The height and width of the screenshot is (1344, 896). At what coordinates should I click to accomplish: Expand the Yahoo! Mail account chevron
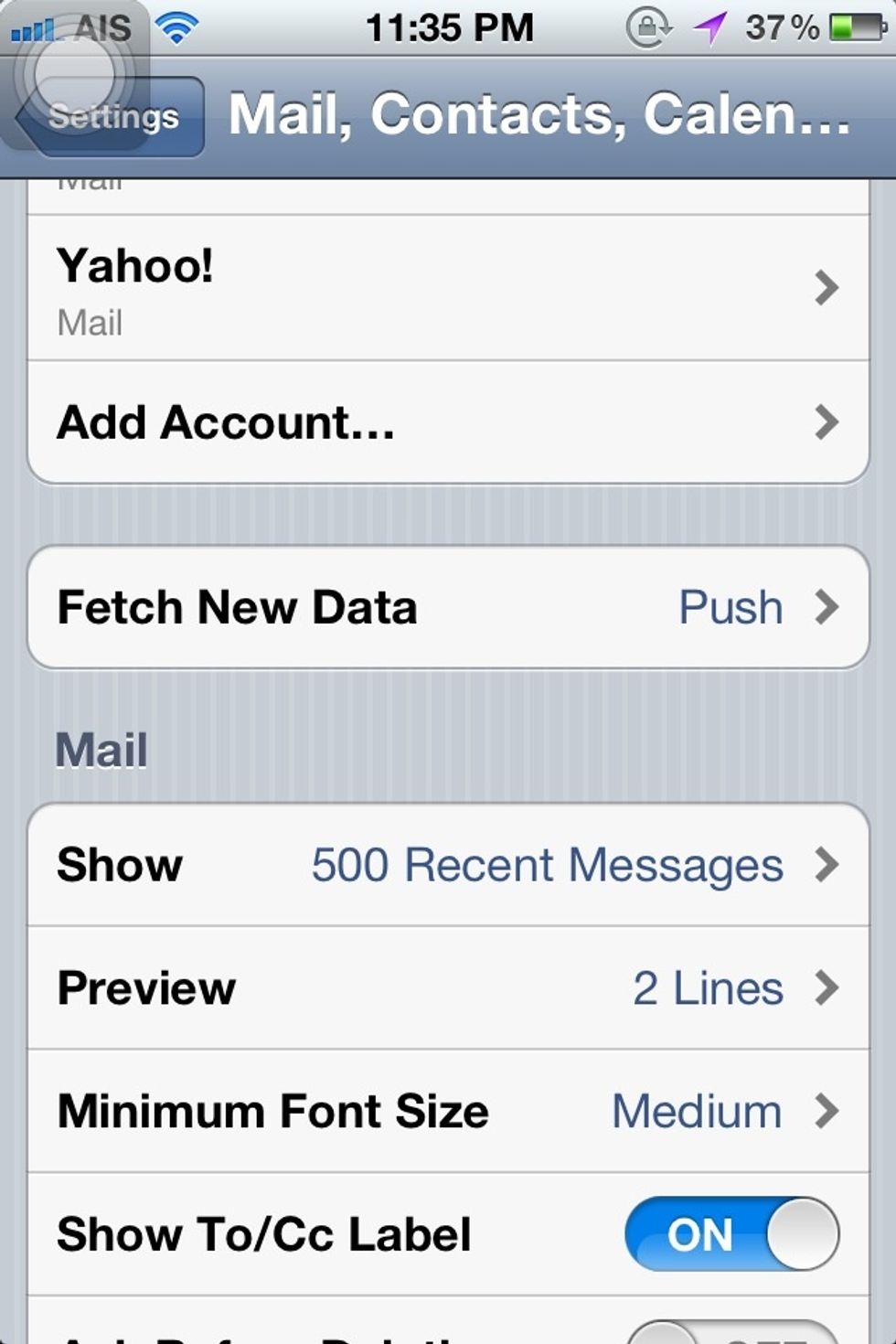[x=828, y=285]
